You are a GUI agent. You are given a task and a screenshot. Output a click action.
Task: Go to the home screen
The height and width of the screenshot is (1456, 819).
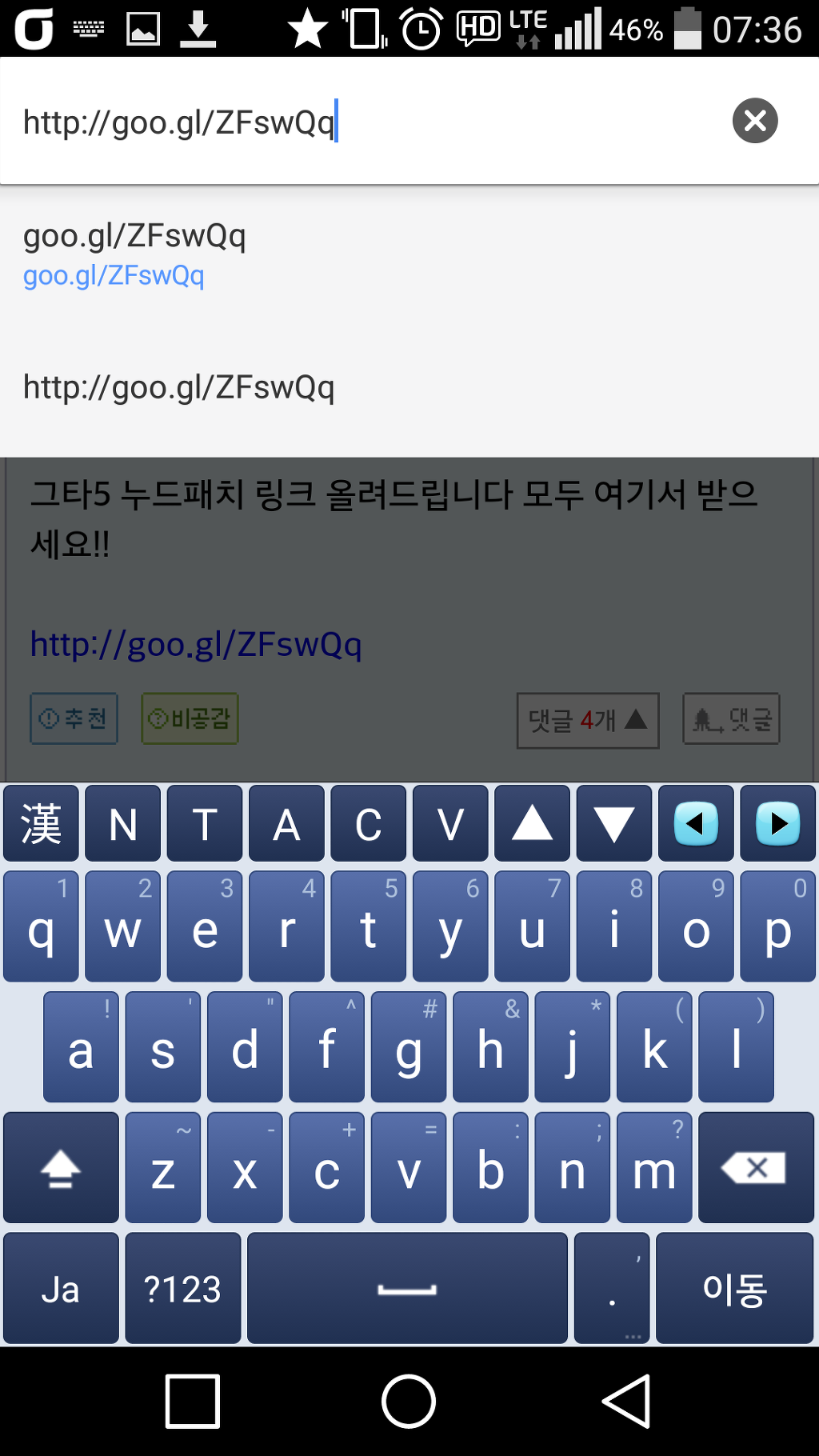click(x=409, y=1401)
